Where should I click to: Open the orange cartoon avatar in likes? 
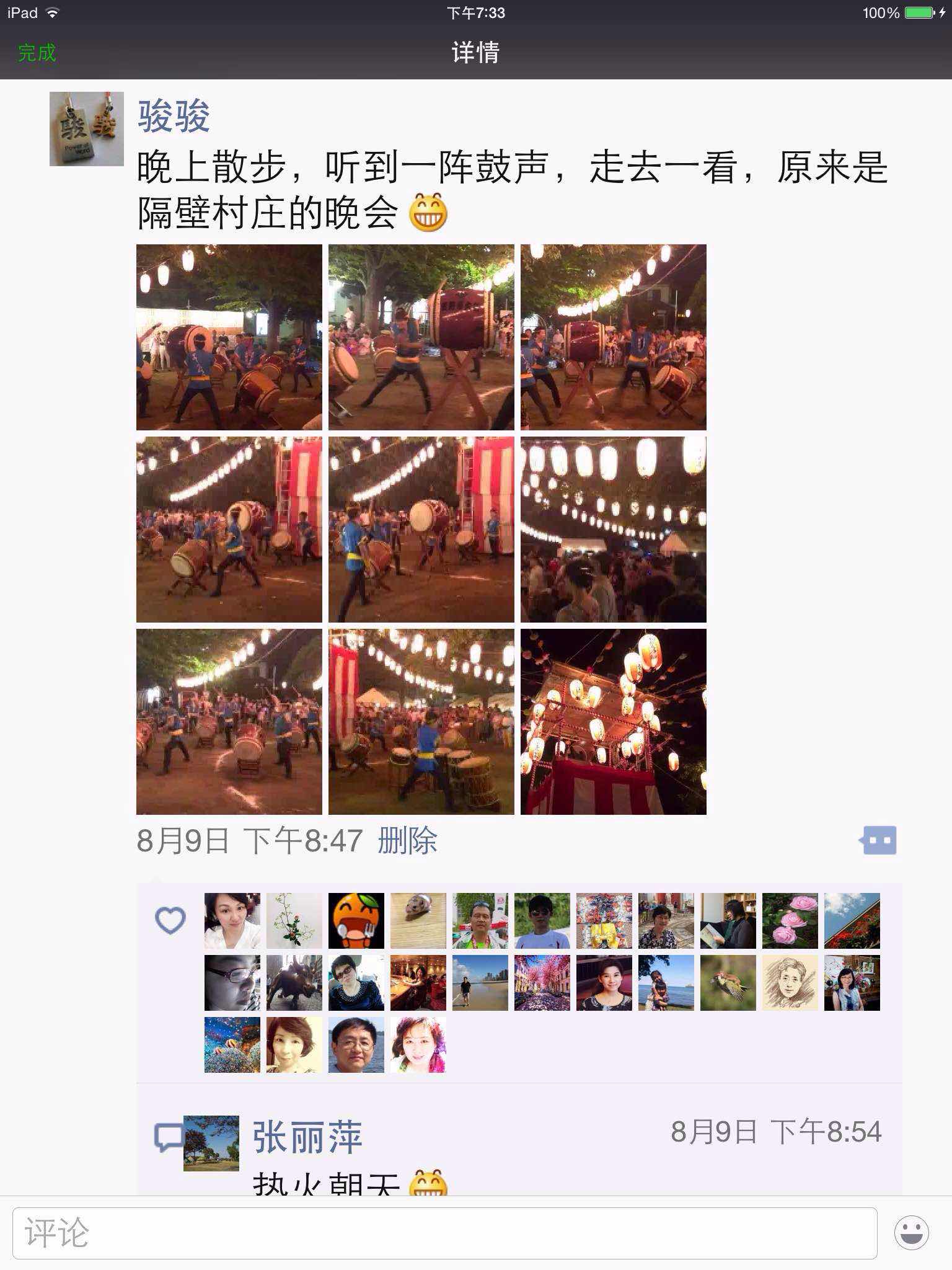(x=356, y=921)
